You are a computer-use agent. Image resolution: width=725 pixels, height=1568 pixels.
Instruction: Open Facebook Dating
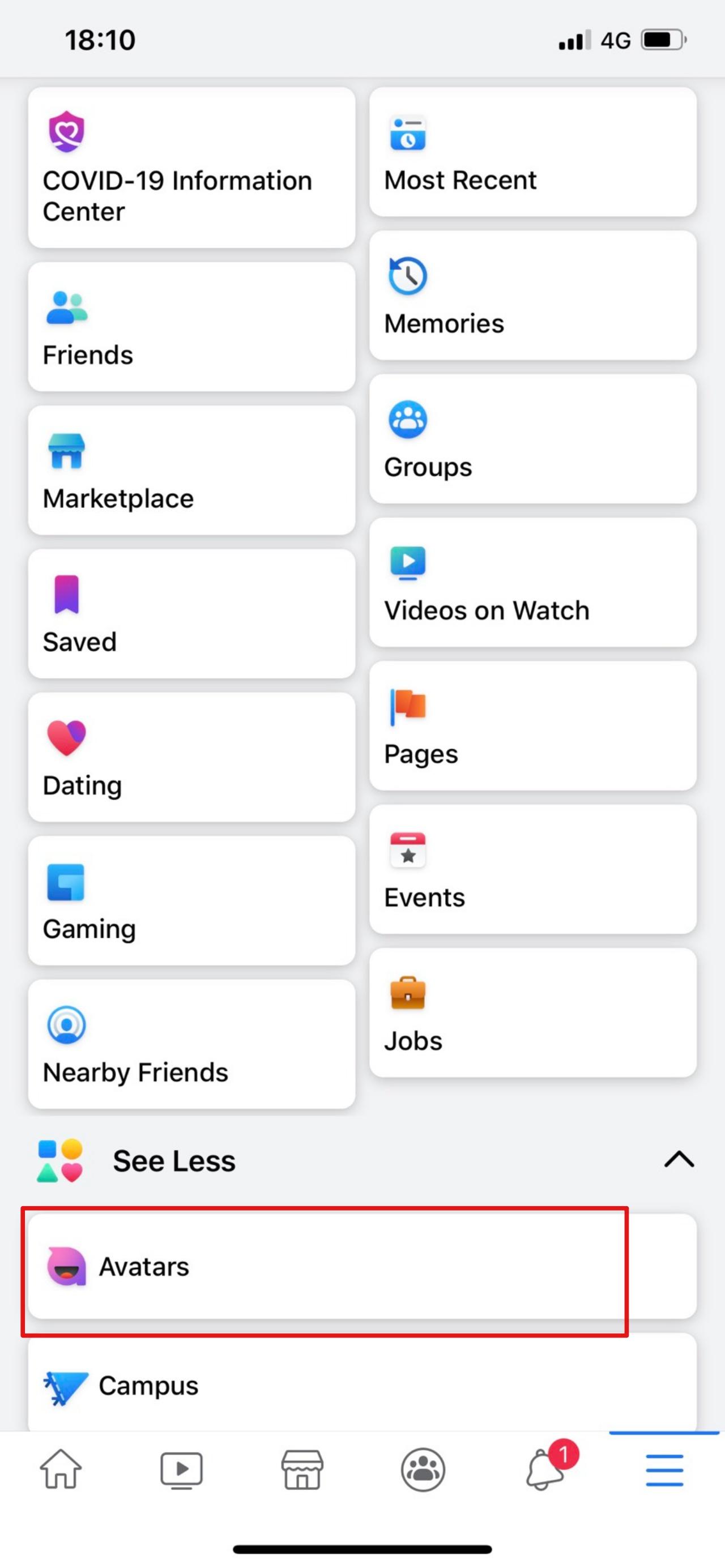pos(191,757)
